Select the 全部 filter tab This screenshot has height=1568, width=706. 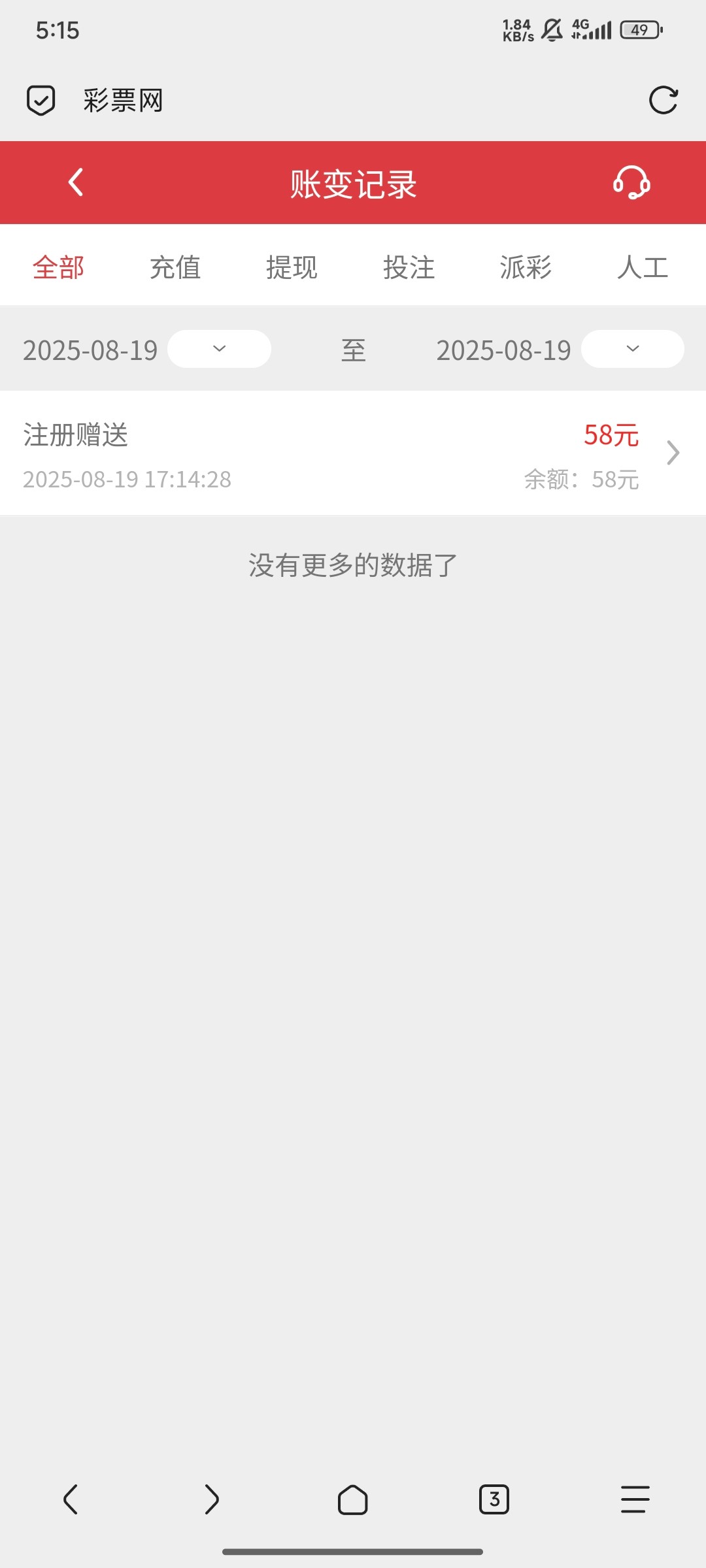pyautogui.click(x=58, y=267)
